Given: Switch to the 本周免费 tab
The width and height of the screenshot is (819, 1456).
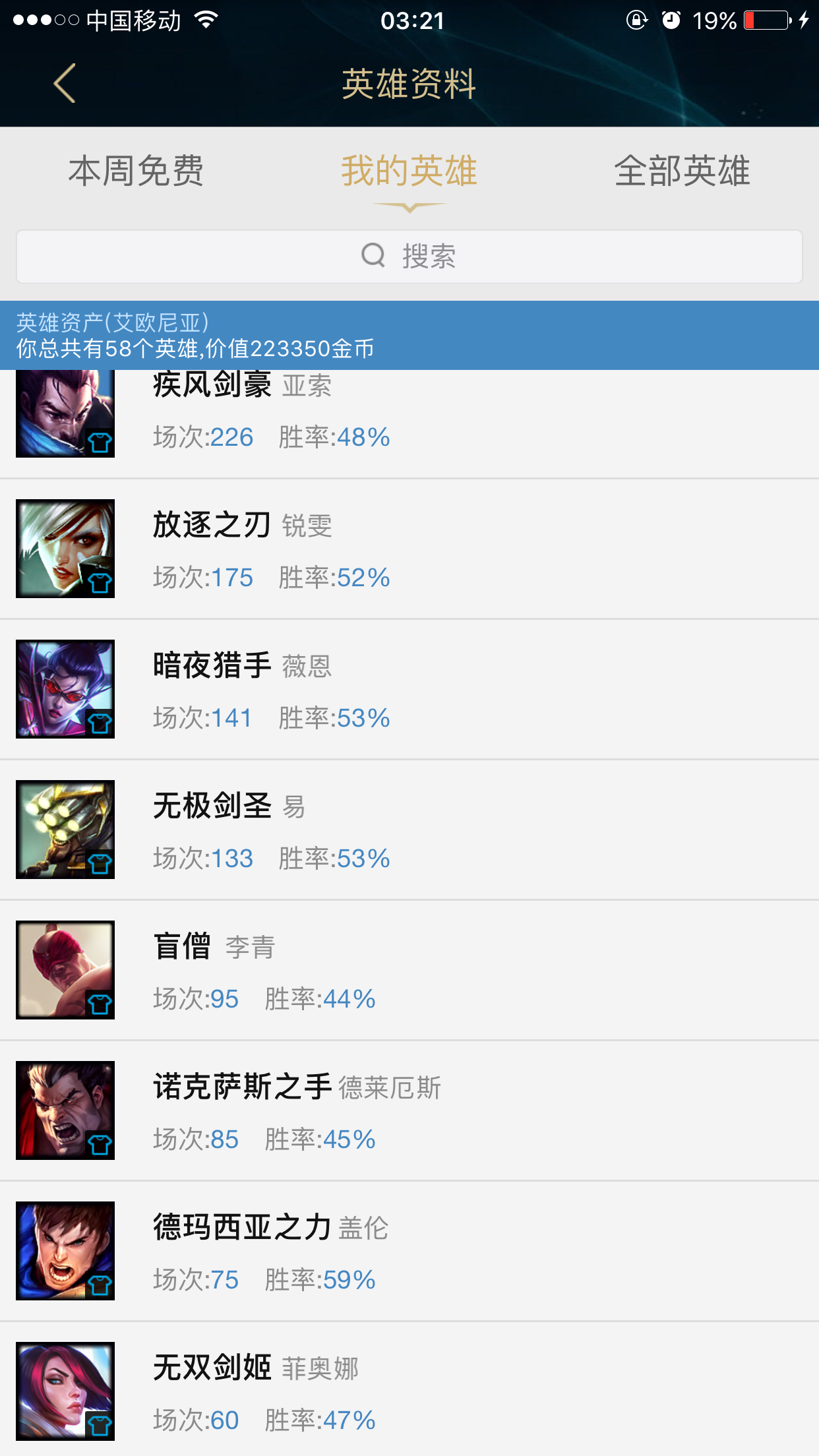Looking at the screenshot, I should (x=136, y=171).
